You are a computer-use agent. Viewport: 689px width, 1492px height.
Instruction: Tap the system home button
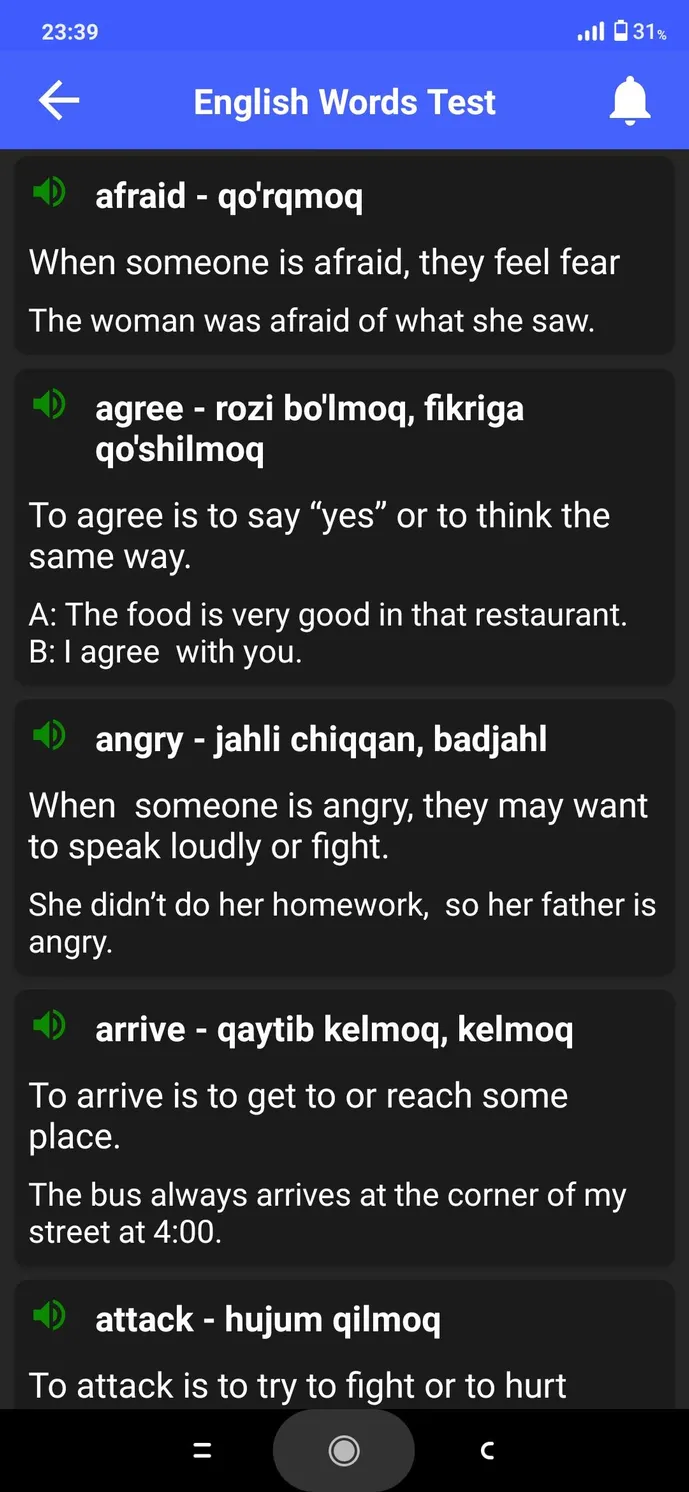[x=344, y=1450]
